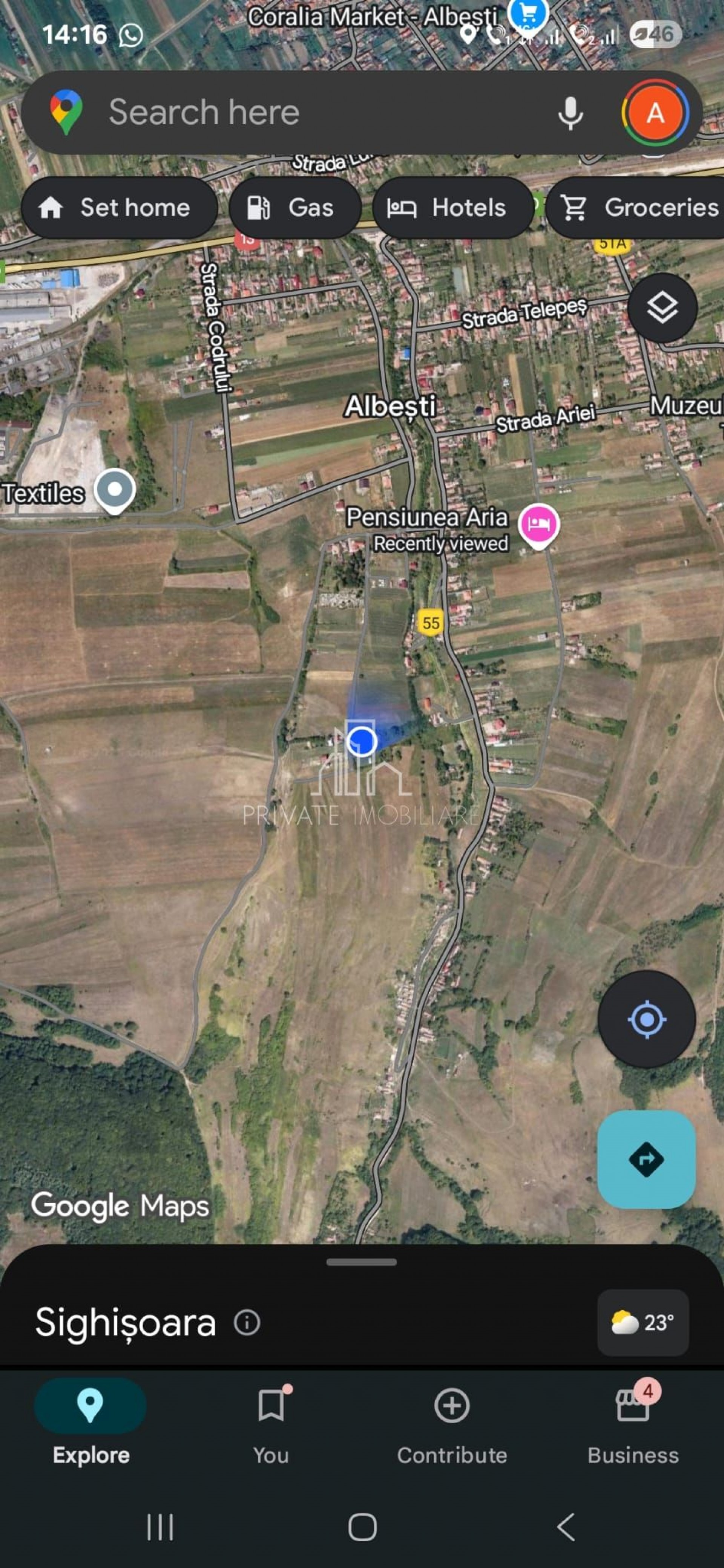The image size is (724, 1568).
Task: Open the Coralia Market shopping pin
Action: click(x=527, y=14)
